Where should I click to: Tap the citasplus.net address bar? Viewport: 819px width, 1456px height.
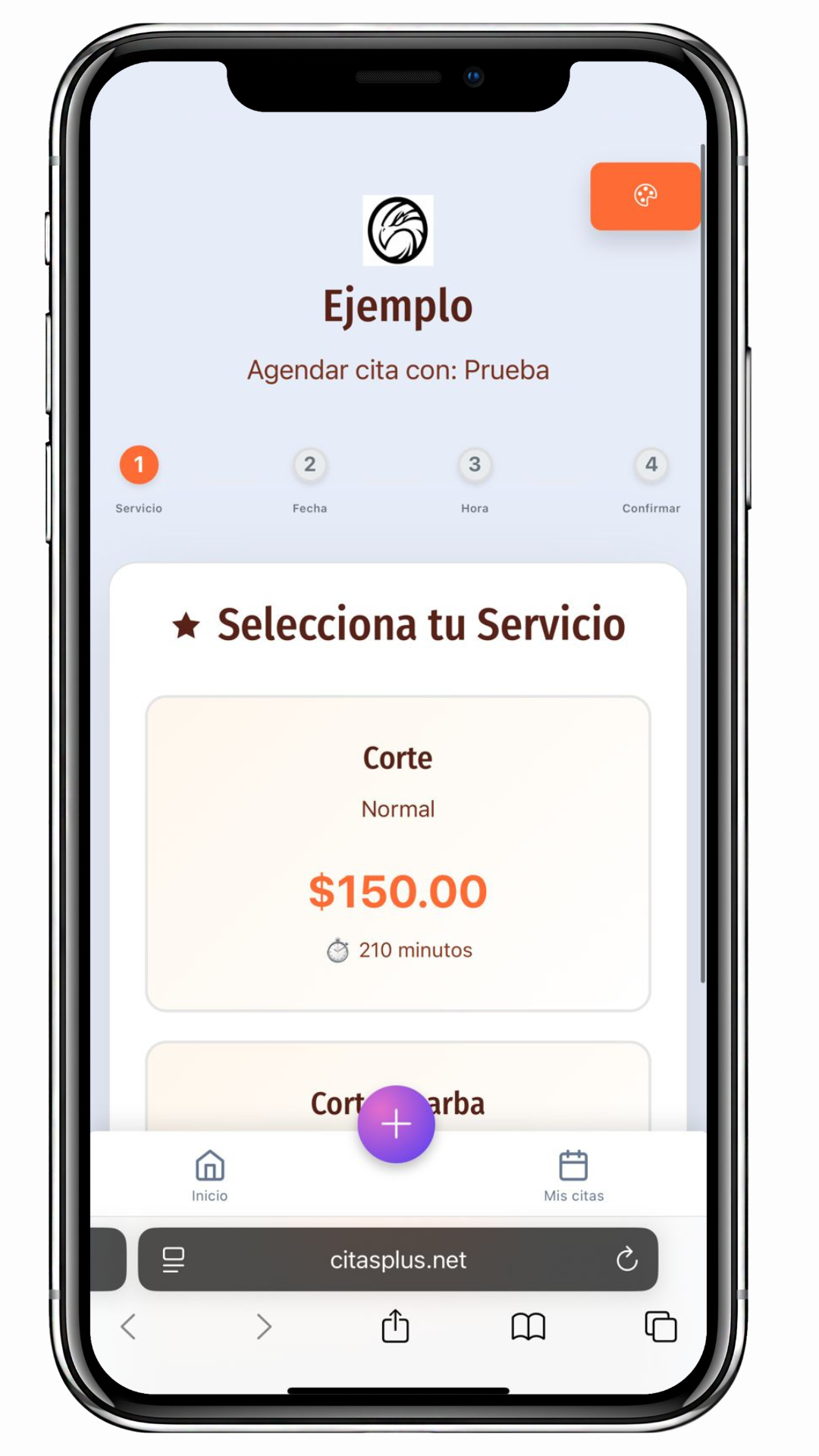397,1260
